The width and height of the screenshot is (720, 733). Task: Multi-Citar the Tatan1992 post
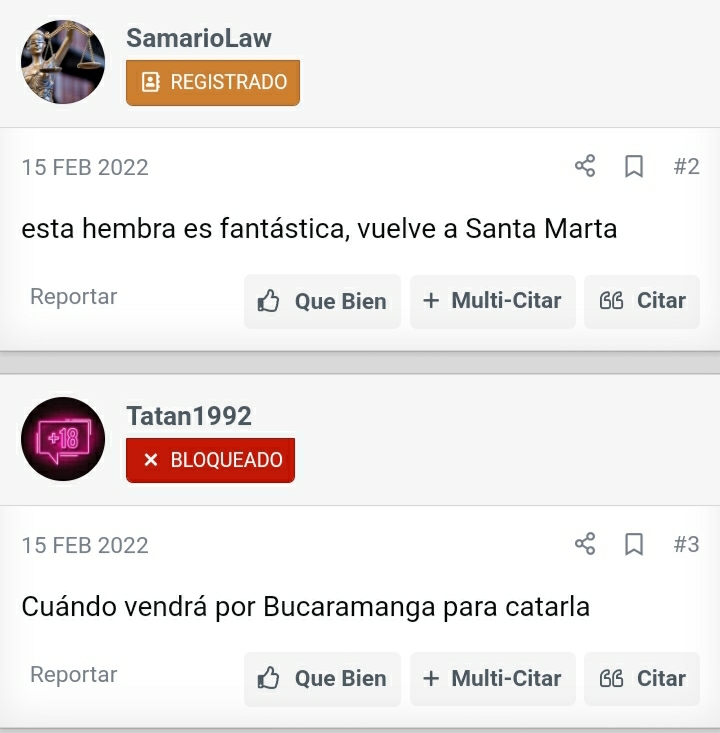click(492, 679)
